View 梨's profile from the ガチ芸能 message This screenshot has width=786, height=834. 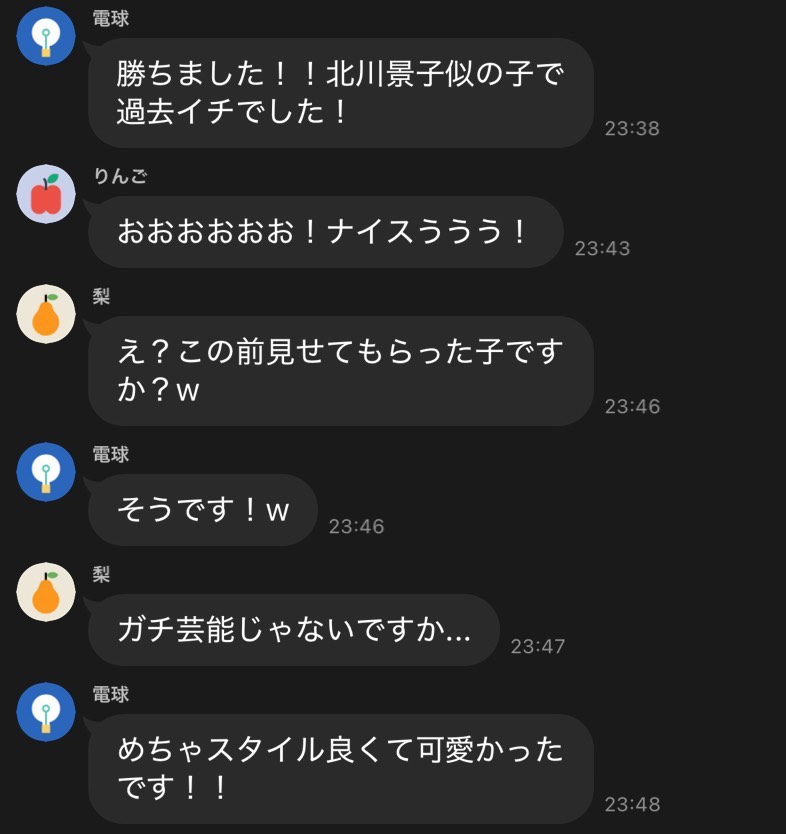(46, 592)
